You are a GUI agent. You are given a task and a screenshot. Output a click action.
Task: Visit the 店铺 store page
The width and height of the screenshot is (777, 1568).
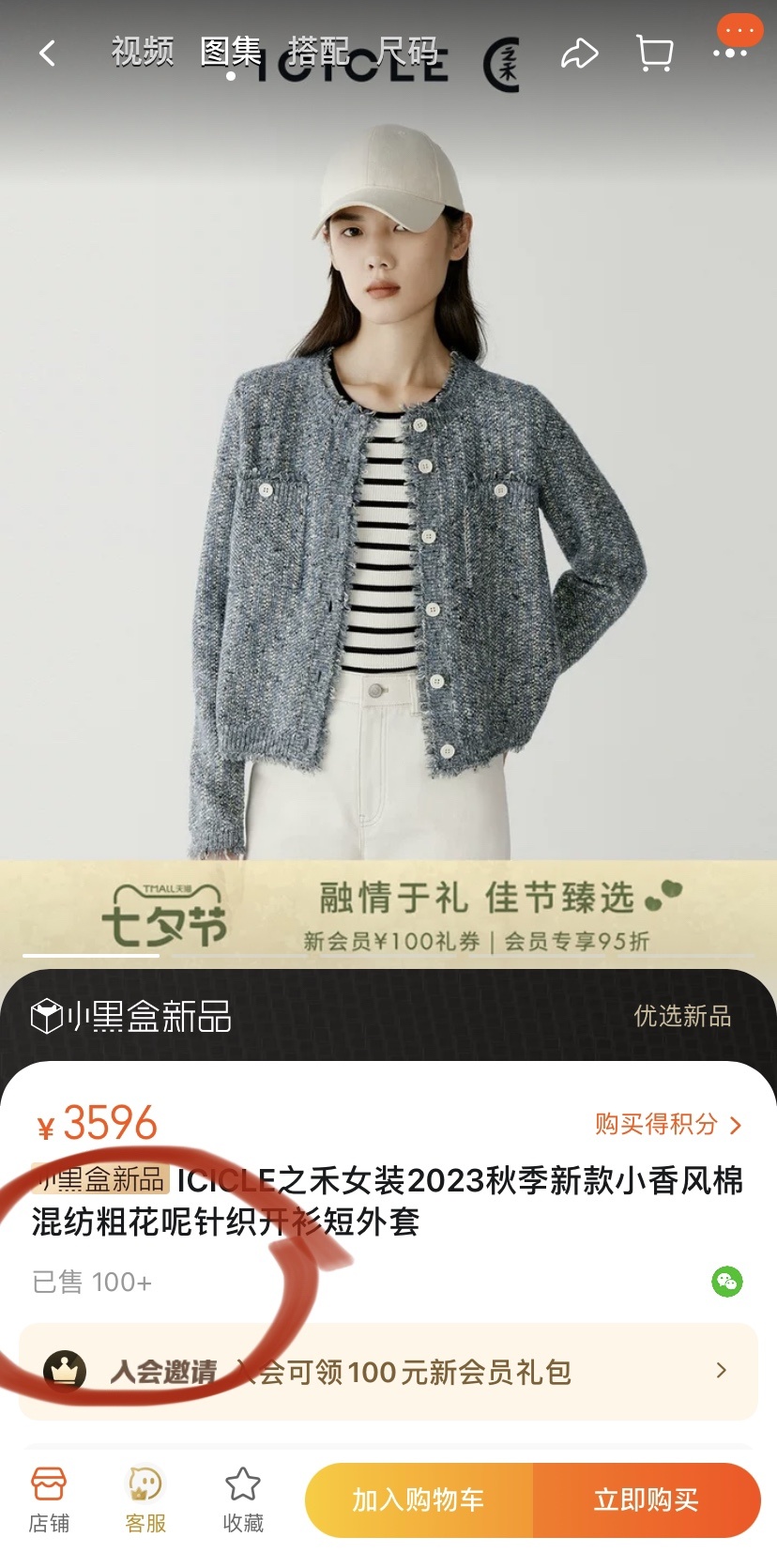coord(49,1499)
